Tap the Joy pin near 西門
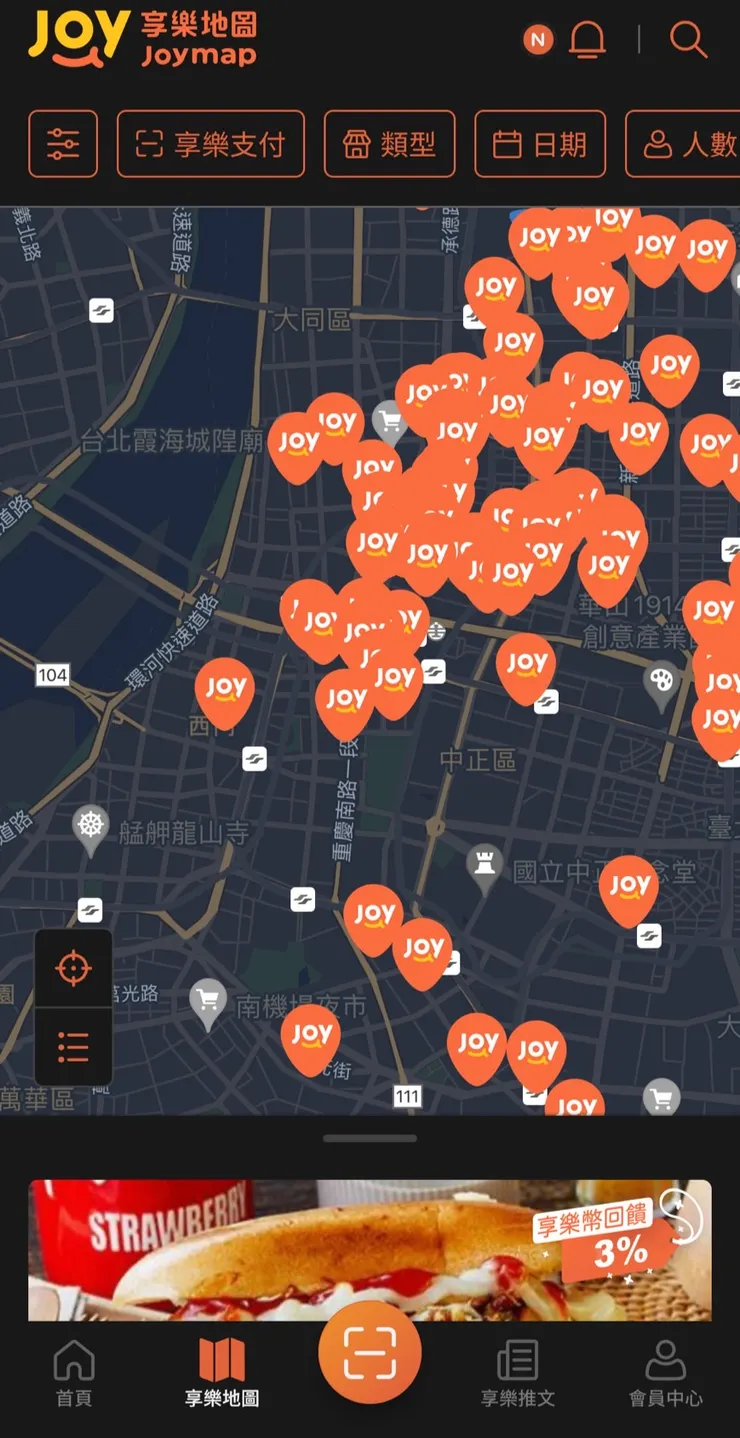This screenshot has width=740, height=1438. tap(224, 689)
